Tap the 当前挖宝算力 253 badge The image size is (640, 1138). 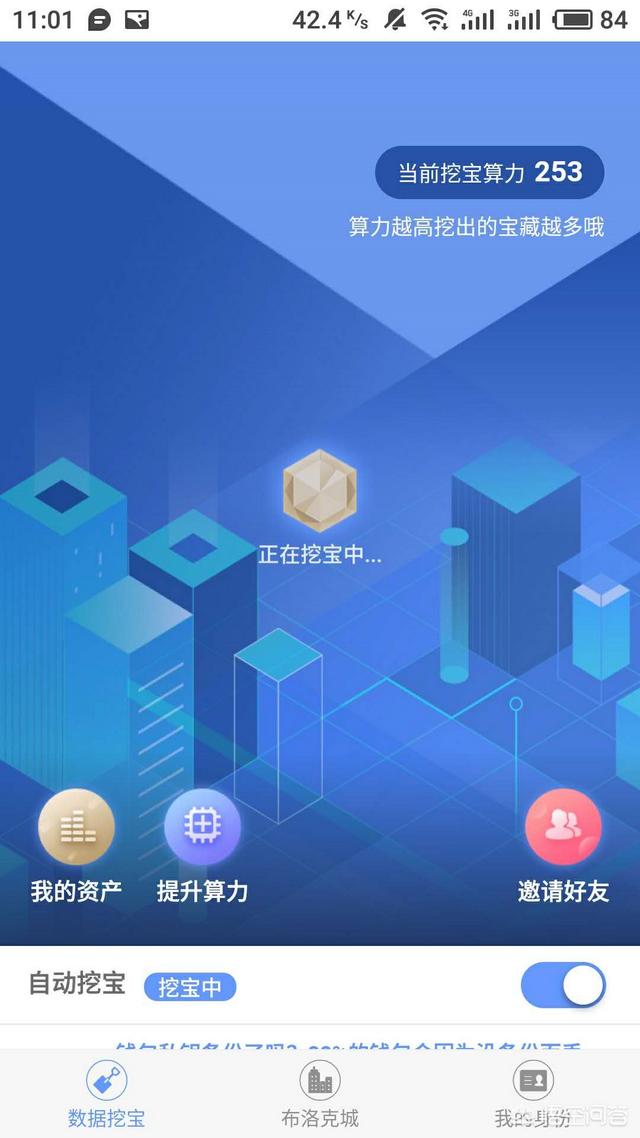coord(490,173)
